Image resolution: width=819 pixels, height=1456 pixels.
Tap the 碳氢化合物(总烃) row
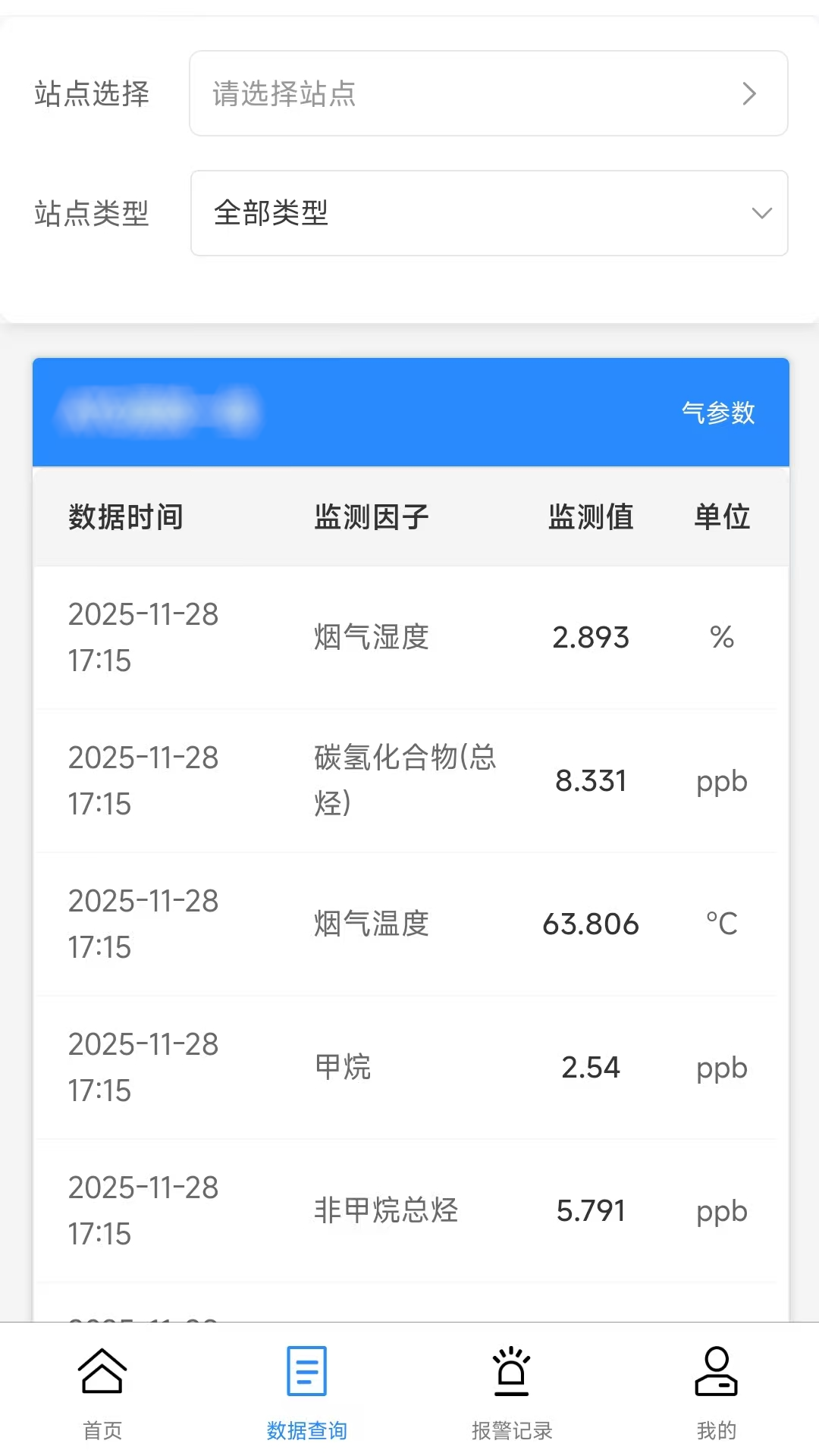[x=409, y=781]
